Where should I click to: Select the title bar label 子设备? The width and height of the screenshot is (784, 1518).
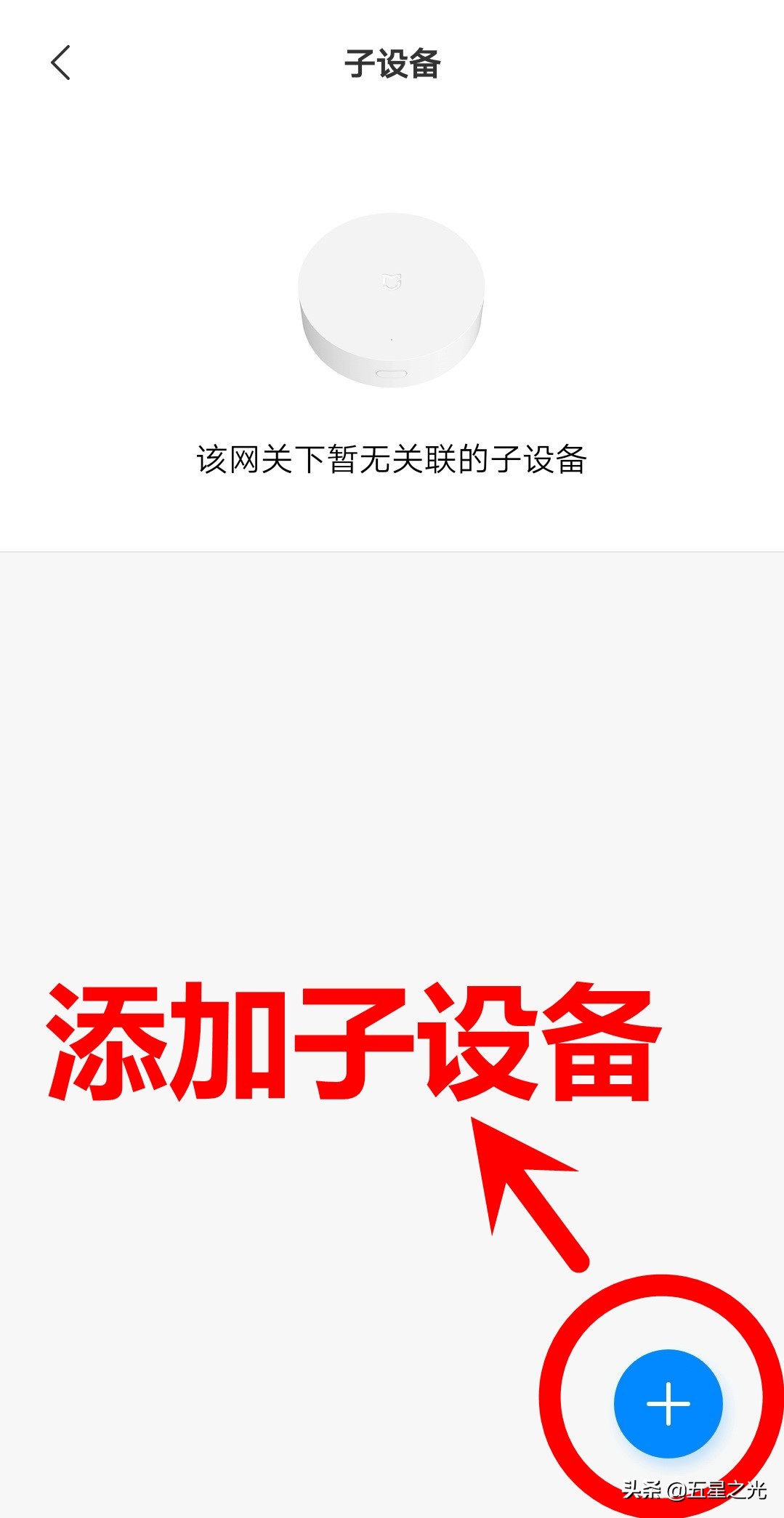click(x=392, y=62)
